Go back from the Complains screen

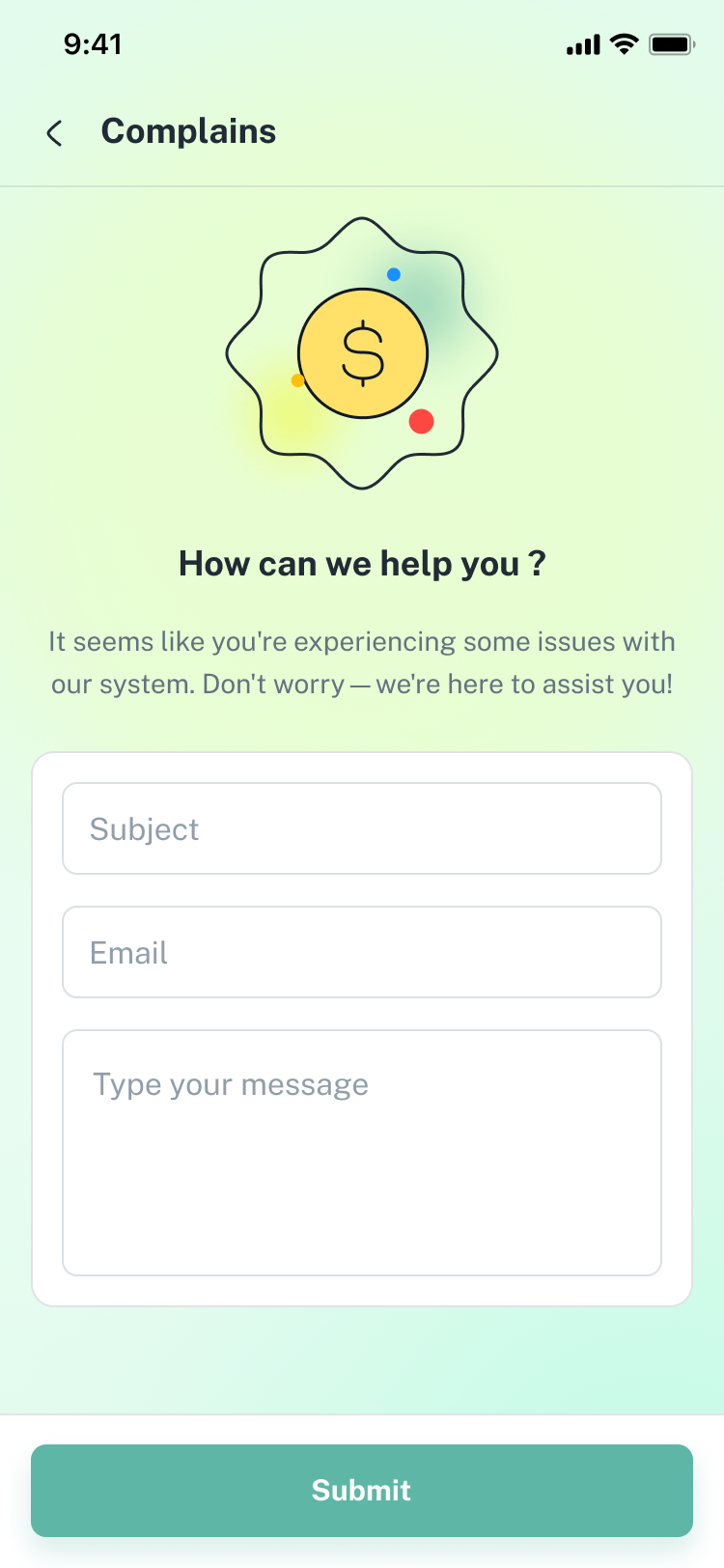55,133
